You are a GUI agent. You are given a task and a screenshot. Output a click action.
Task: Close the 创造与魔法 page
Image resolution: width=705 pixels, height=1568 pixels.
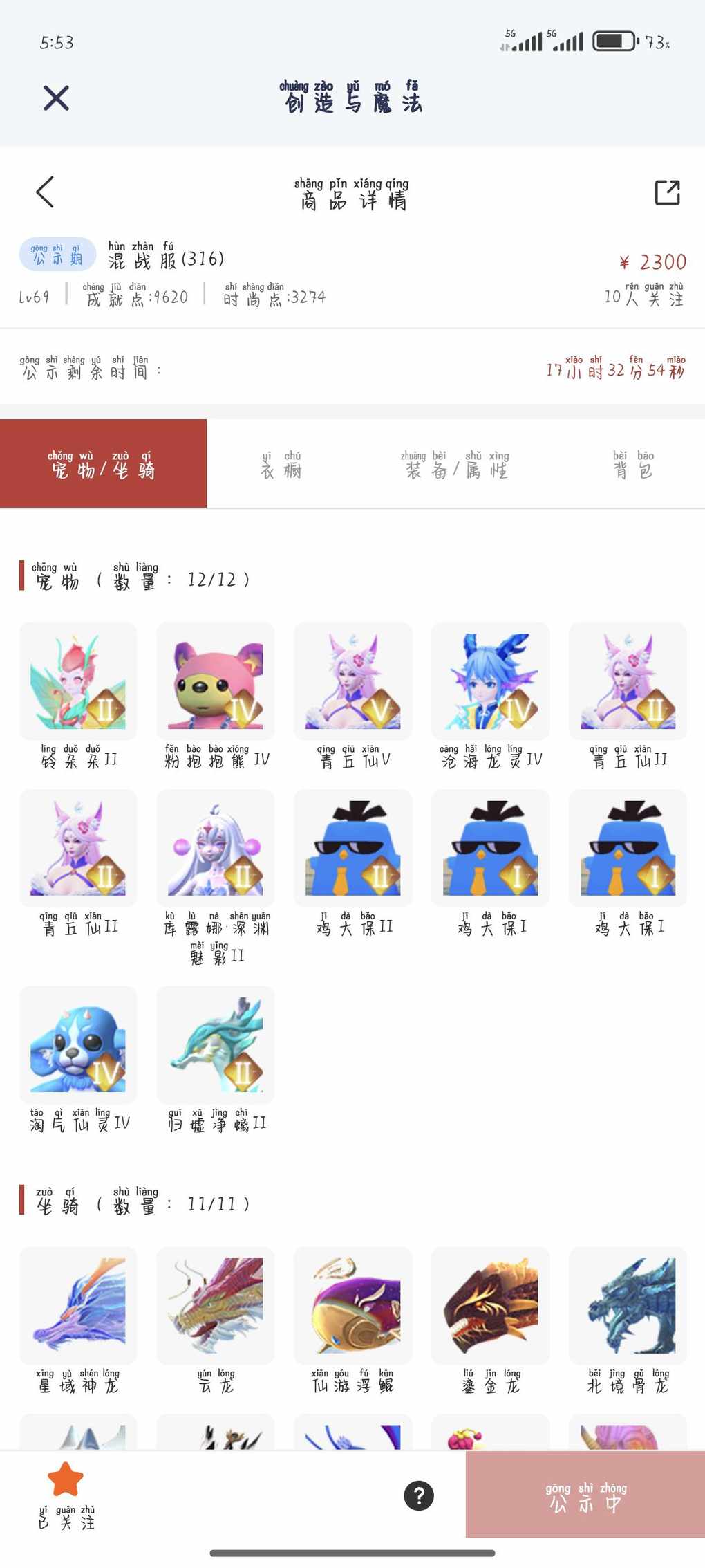pyautogui.click(x=56, y=98)
